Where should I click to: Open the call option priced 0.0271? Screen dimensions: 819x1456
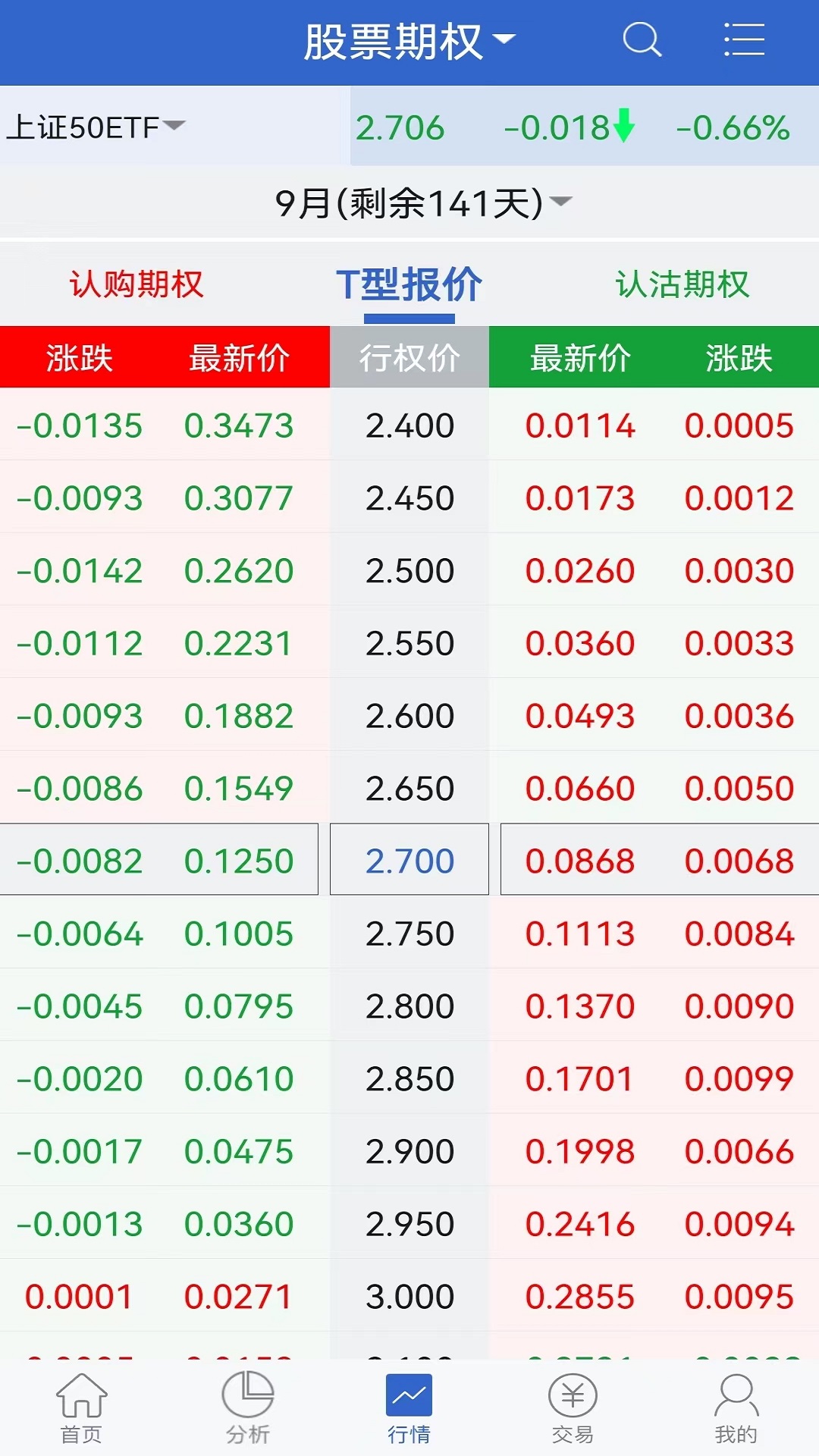click(238, 1296)
